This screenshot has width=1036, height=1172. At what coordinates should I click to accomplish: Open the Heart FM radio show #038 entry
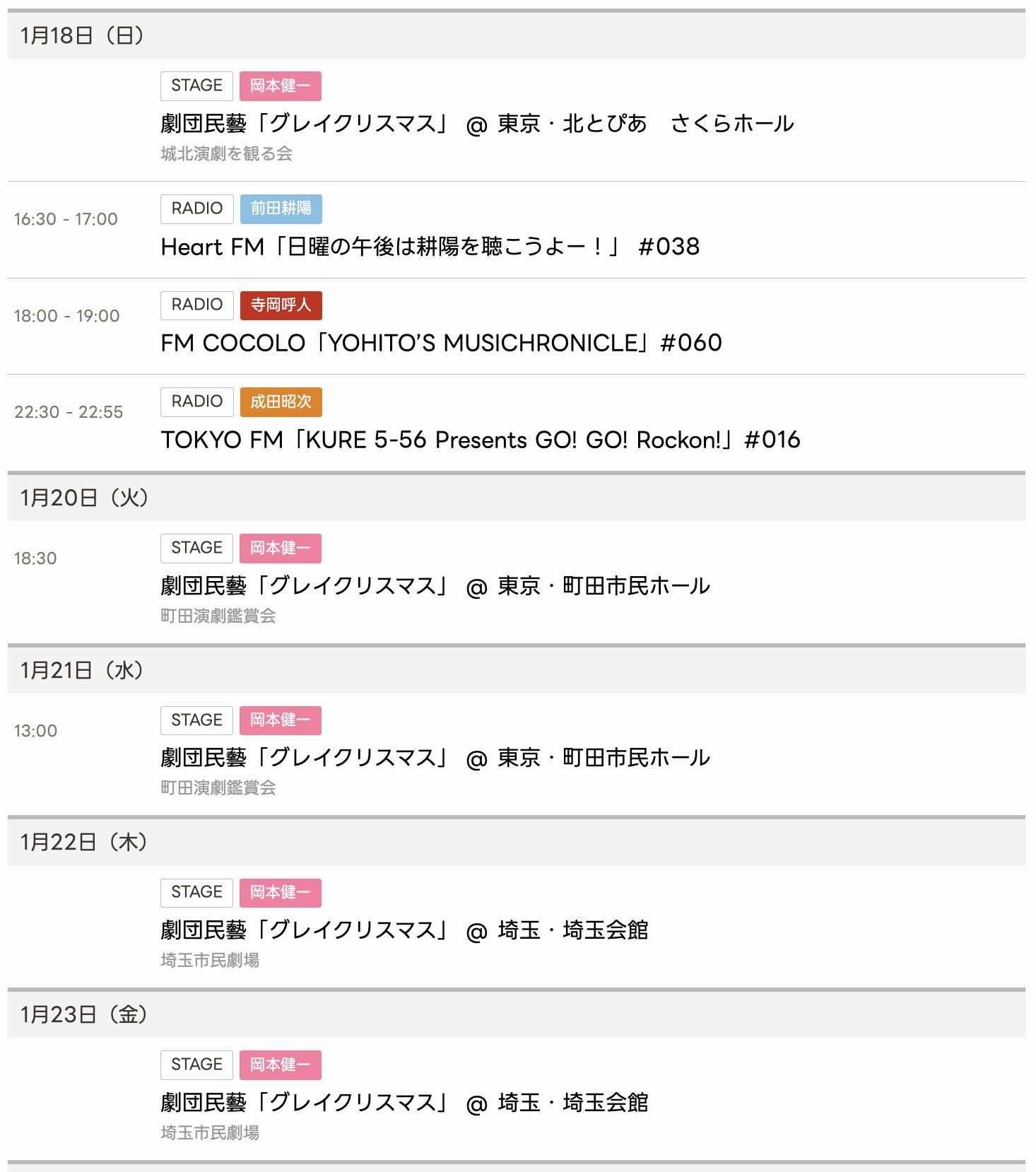430,247
